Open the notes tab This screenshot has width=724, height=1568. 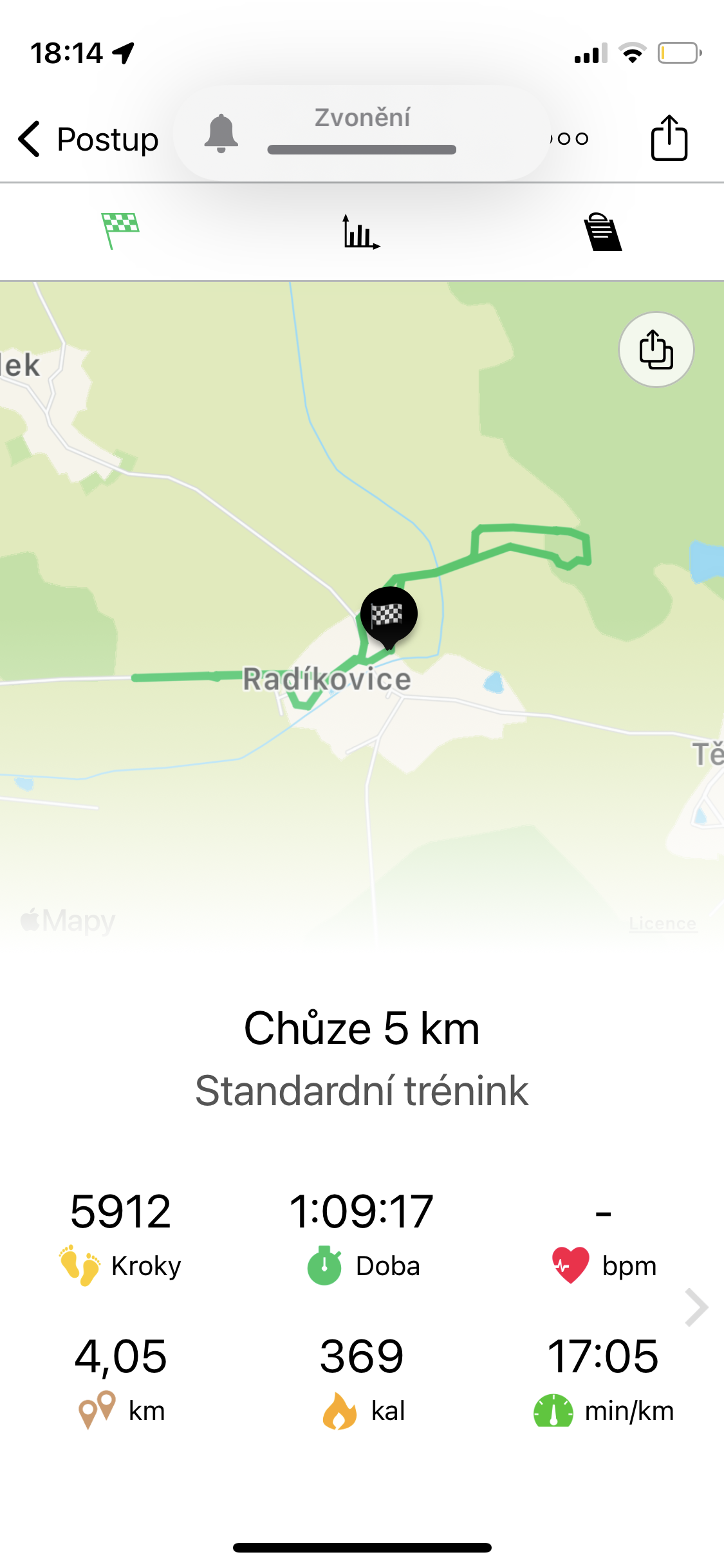[x=602, y=232]
